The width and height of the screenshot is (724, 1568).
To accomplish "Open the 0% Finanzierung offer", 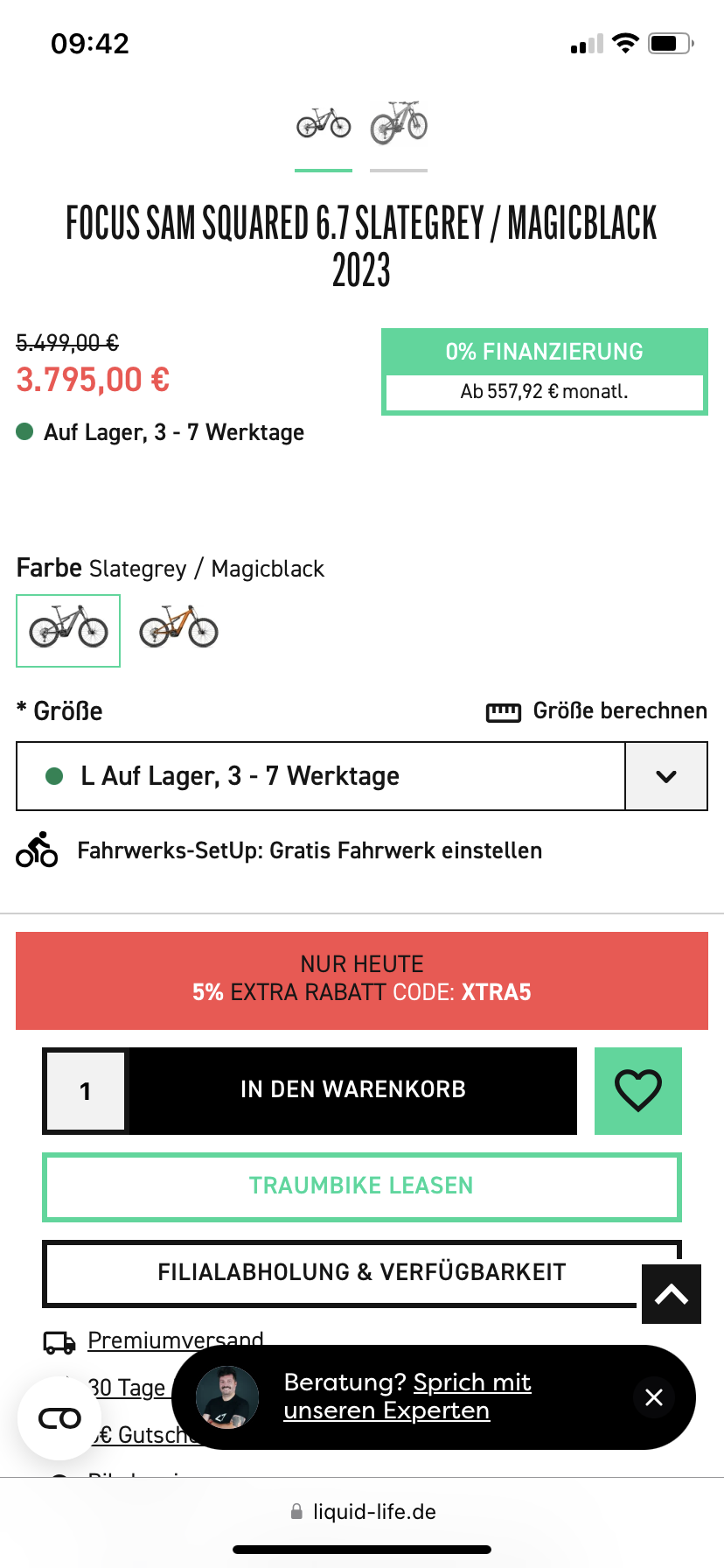I will [x=544, y=371].
